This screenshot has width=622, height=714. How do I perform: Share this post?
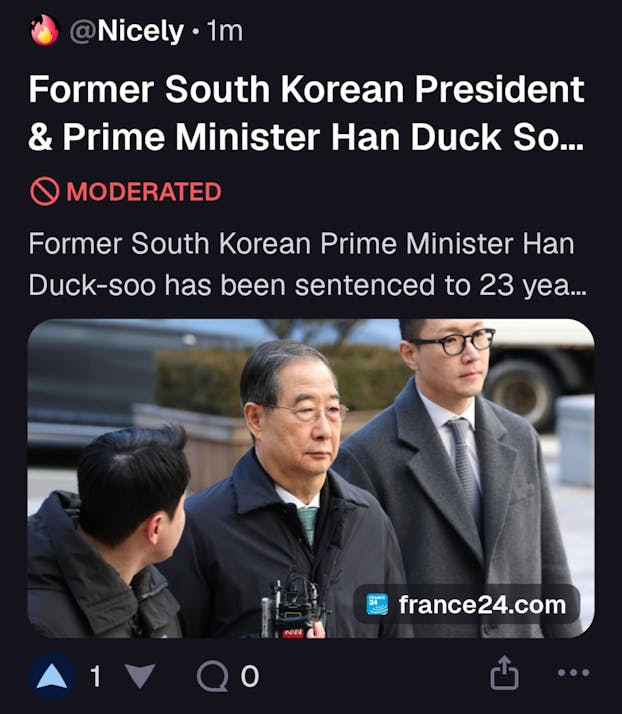click(x=505, y=676)
